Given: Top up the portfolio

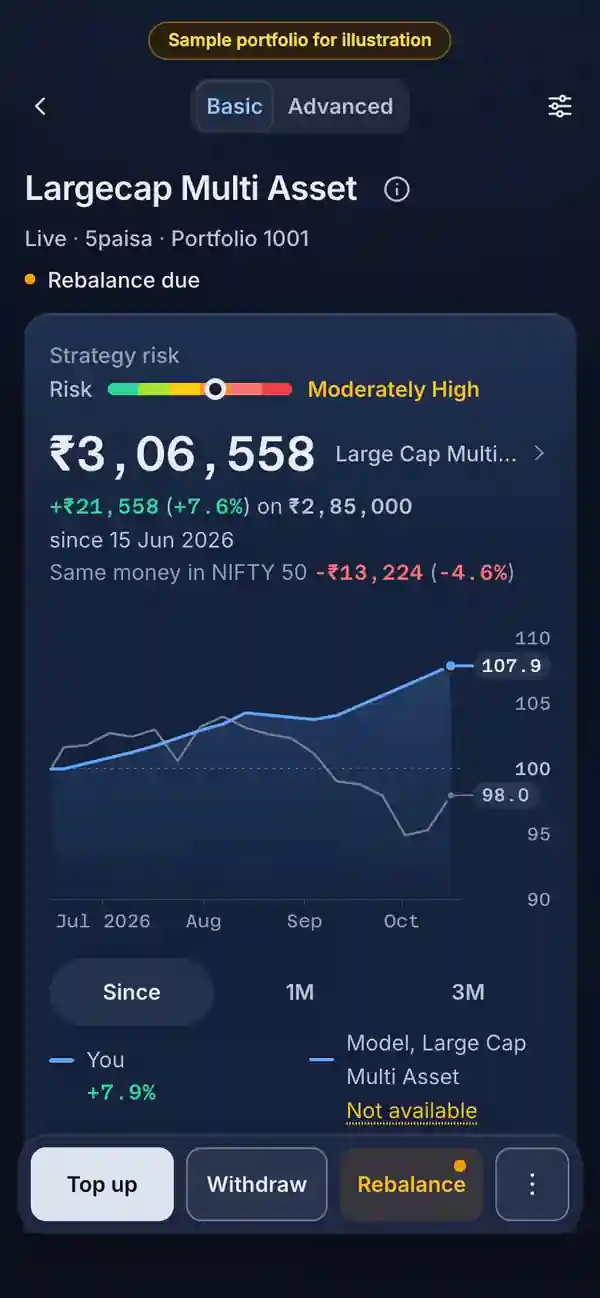Looking at the screenshot, I should coord(102,1184).
